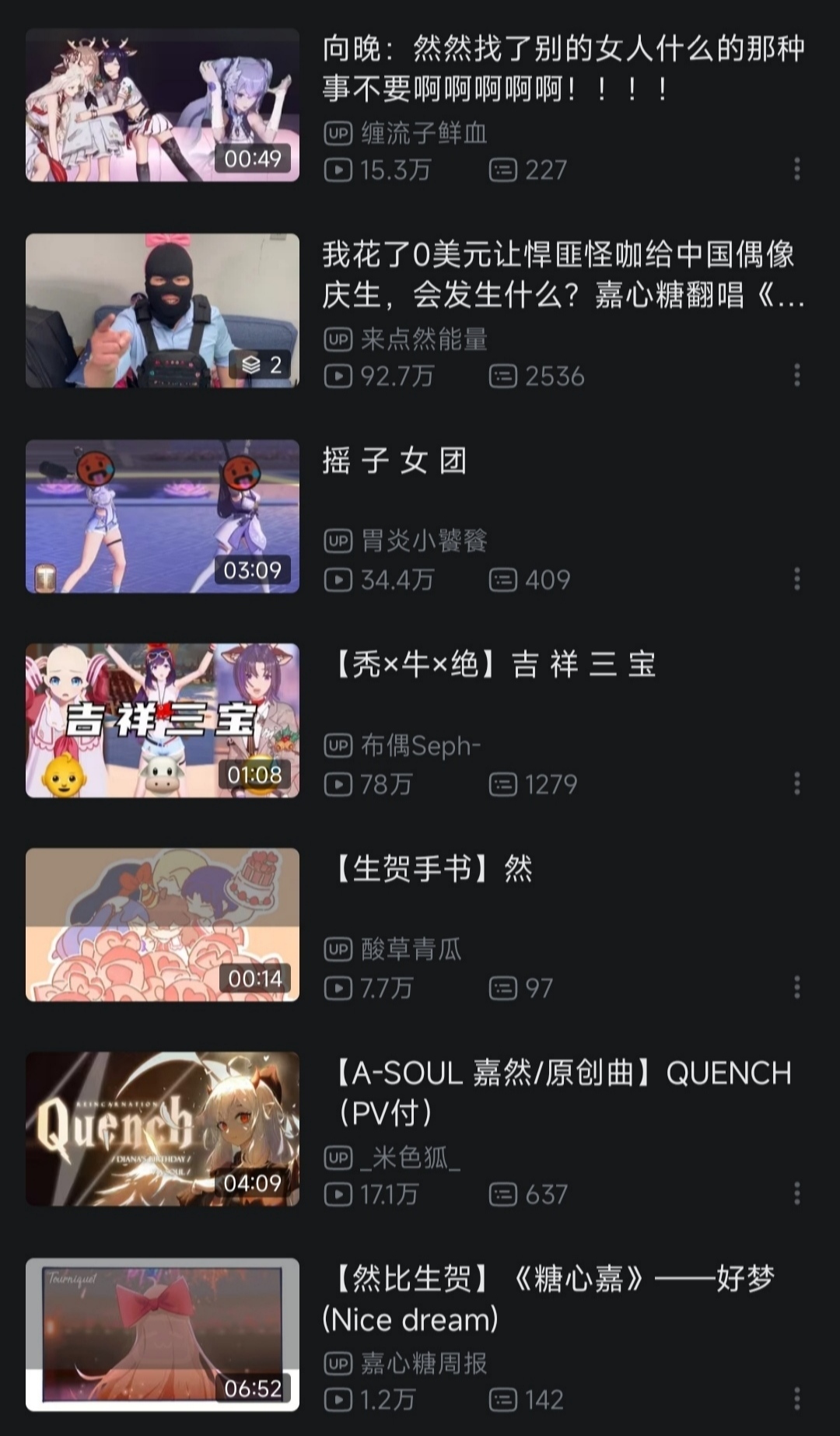This screenshot has width=840, height=1436.
Task: Show options menu for 摇子女团
Action: pyautogui.click(x=796, y=580)
